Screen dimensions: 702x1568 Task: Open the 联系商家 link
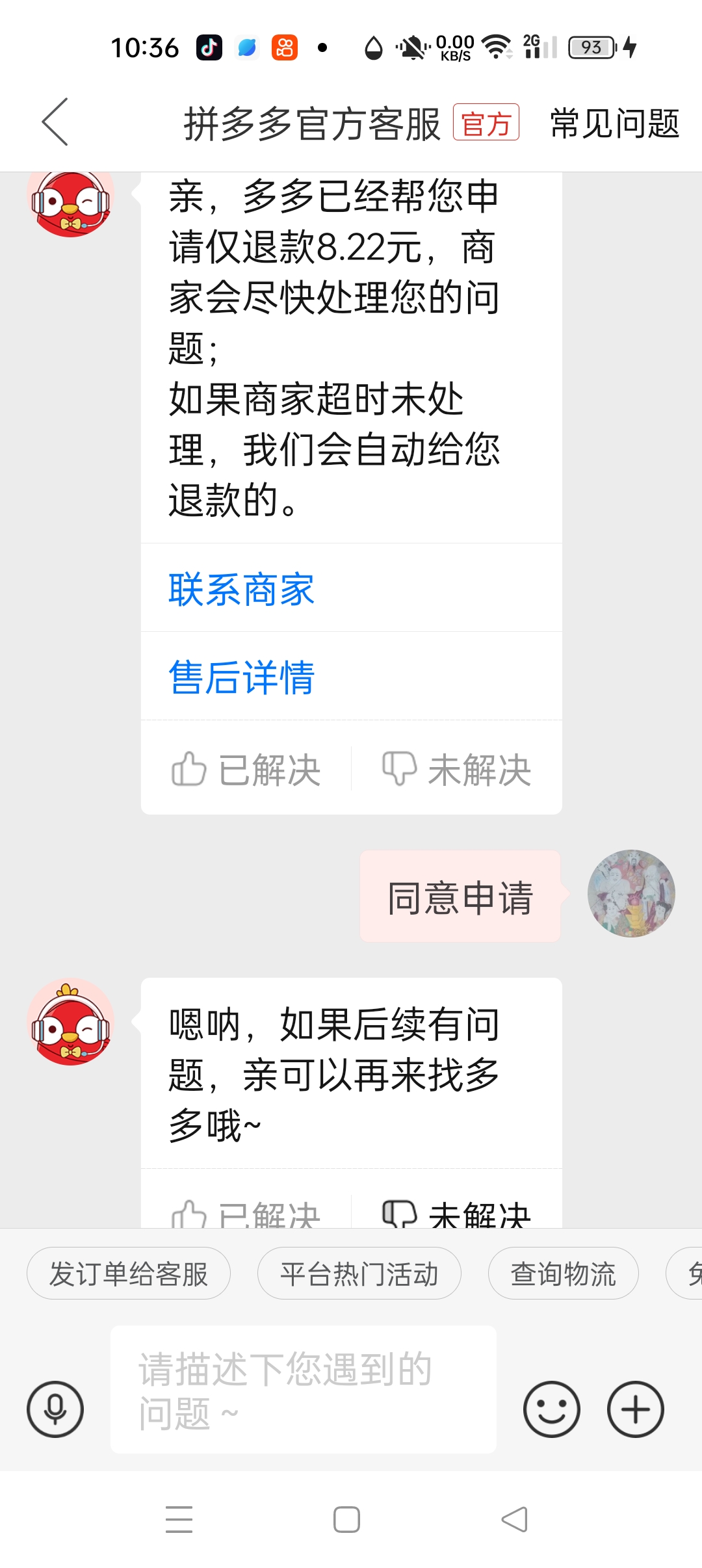click(x=241, y=589)
